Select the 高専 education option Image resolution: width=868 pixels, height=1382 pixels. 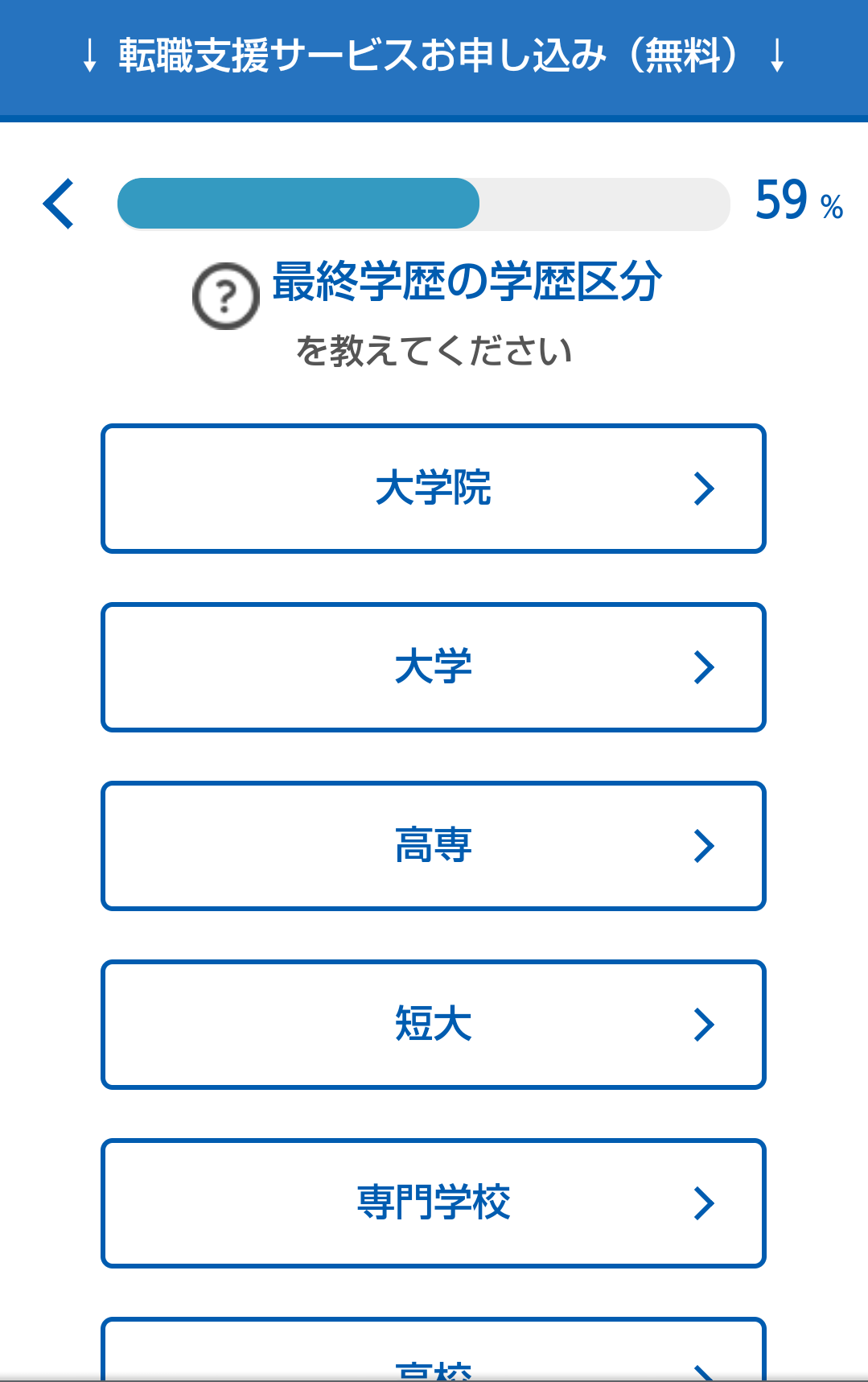click(x=434, y=845)
